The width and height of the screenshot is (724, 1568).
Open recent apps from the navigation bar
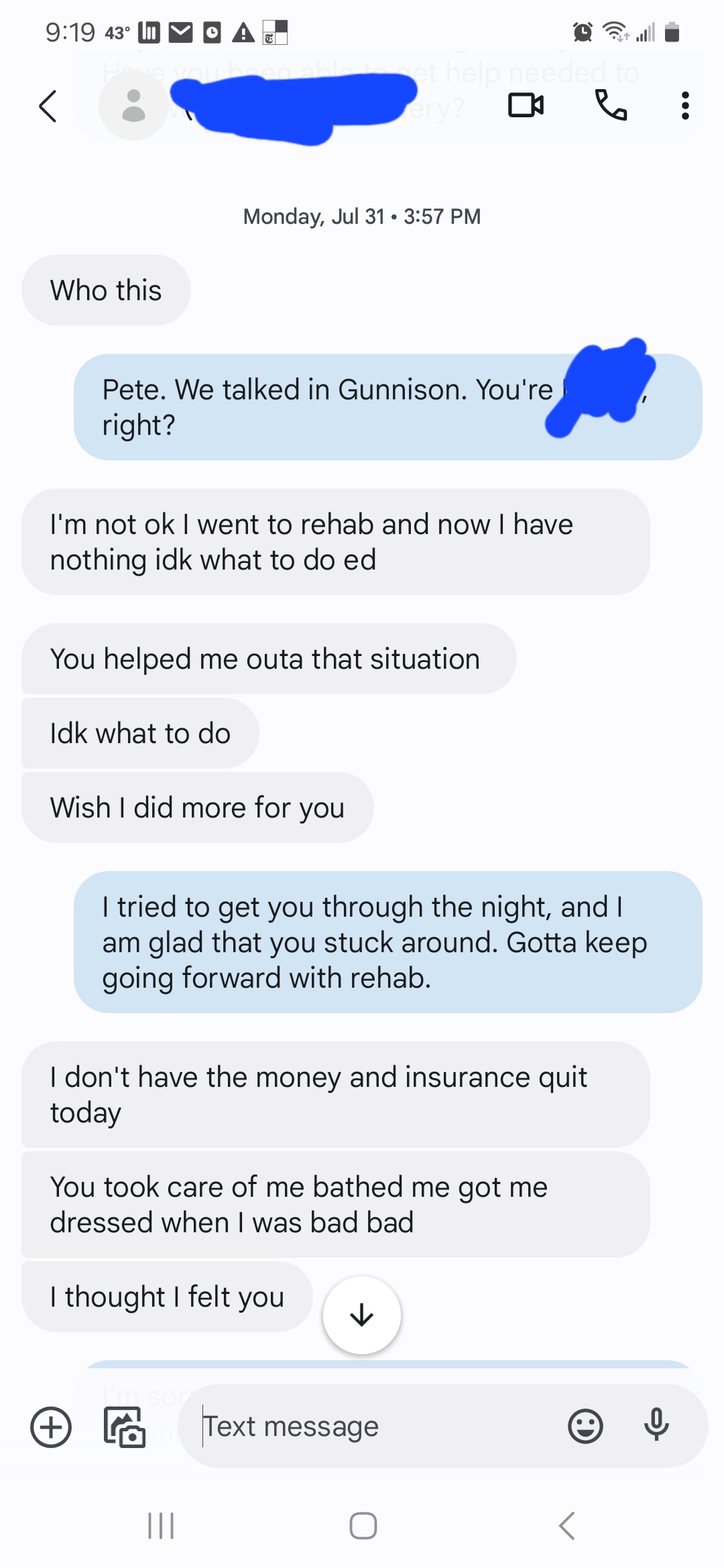pyautogui.click(x=161, y=1526)
